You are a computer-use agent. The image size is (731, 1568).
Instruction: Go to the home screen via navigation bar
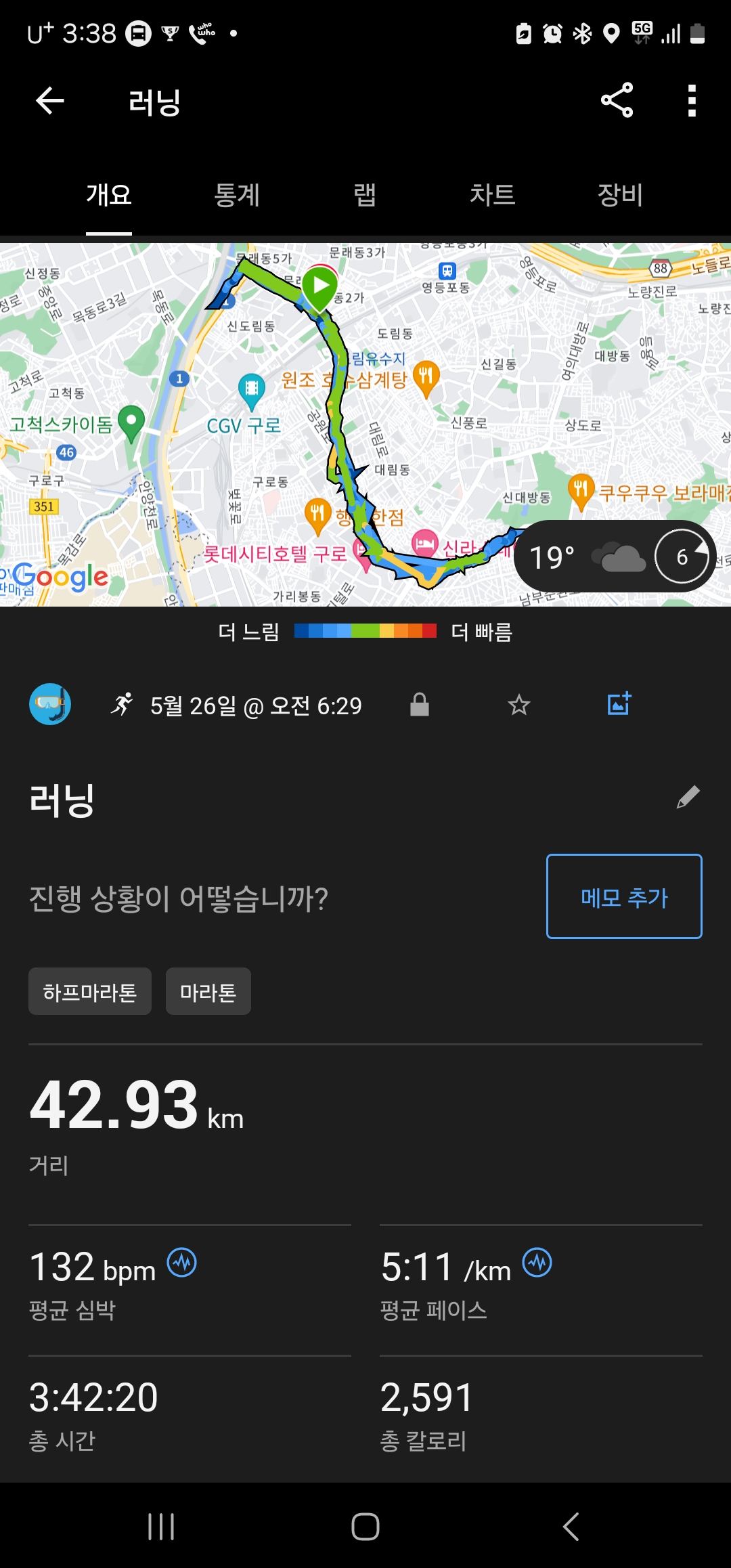pyautogui.click(x=365, y=1527)
